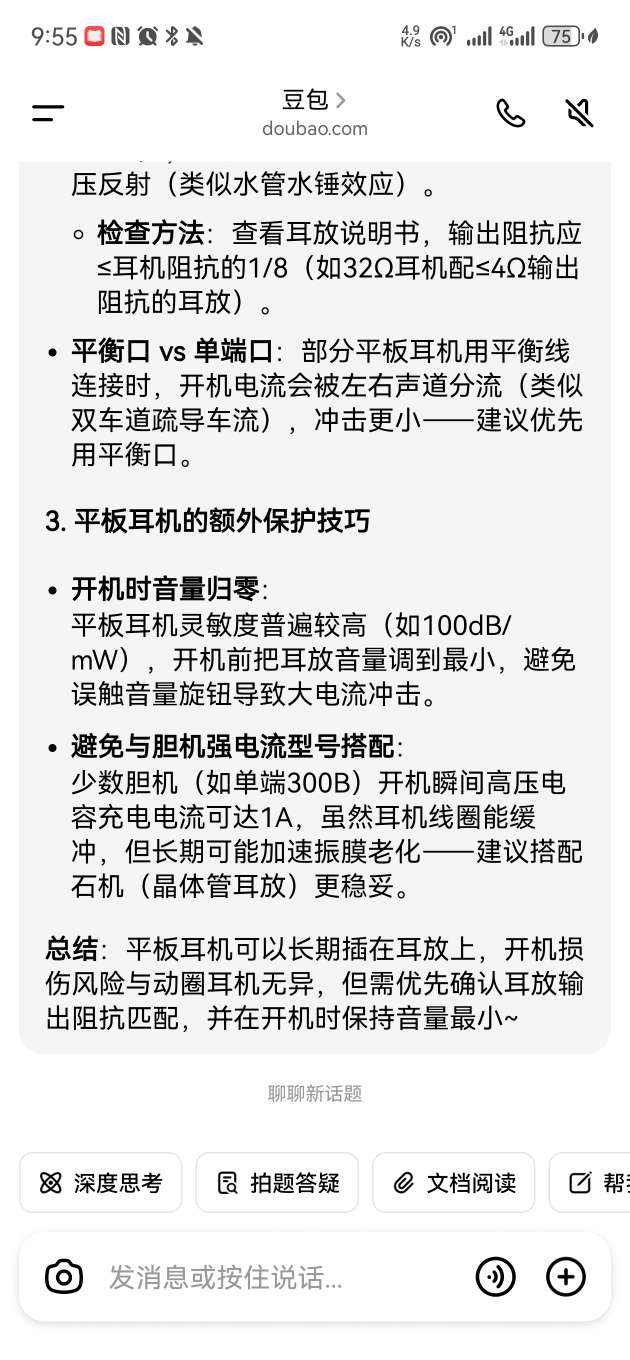Open the 豆包 title chevron
This screenshot has height=1360, width=630.
tap(341, 100)
